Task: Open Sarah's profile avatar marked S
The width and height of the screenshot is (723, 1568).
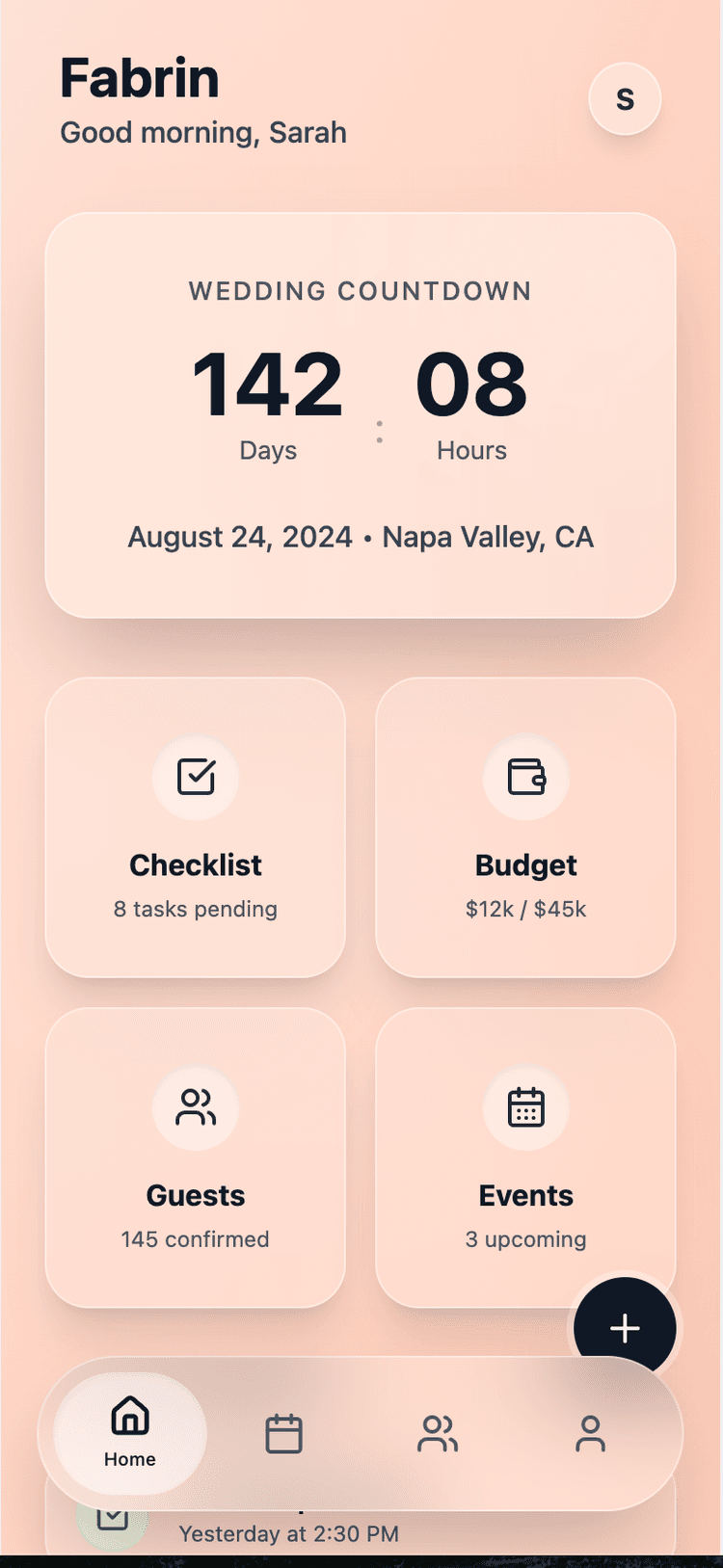Action: click(x=625, y=98)
